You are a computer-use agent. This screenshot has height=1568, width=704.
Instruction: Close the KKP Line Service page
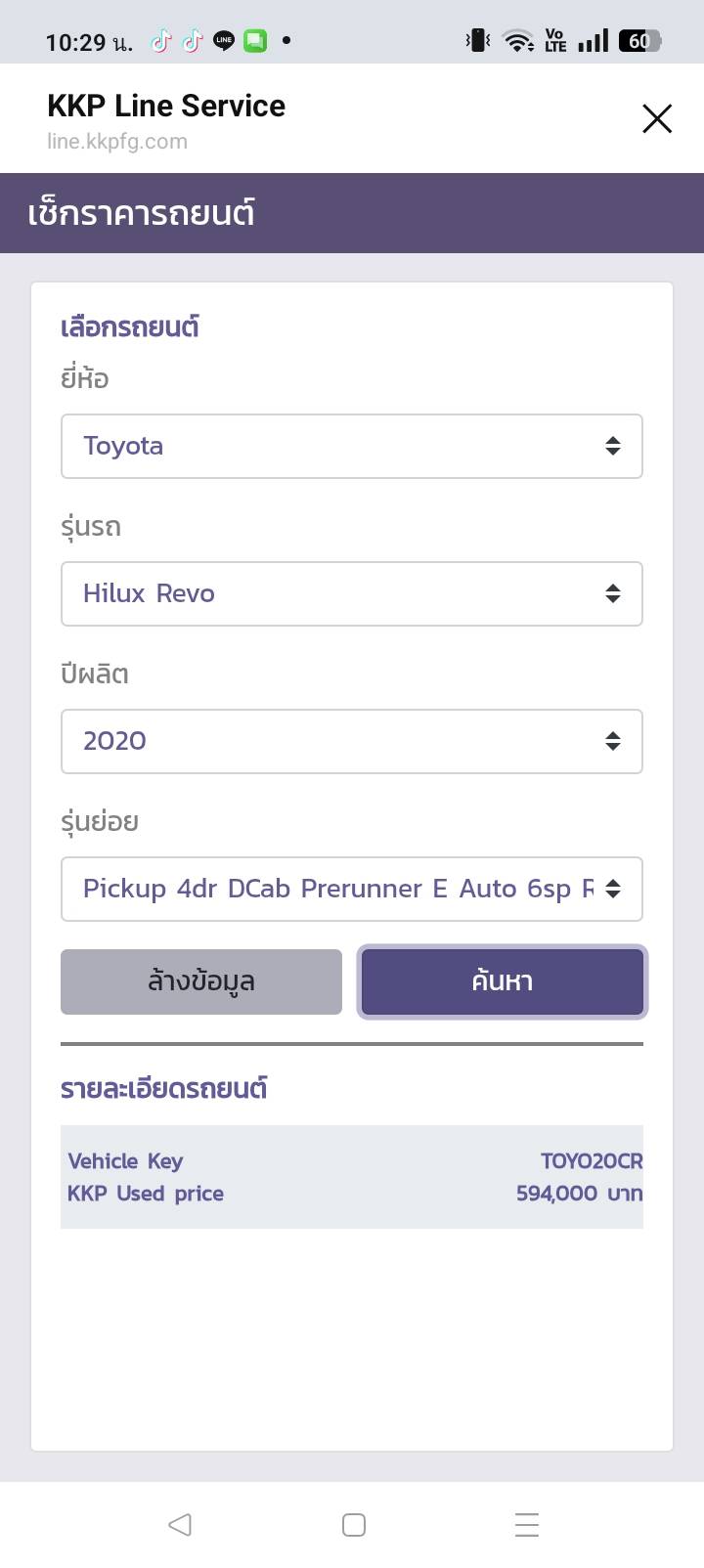tap(657, 119)
